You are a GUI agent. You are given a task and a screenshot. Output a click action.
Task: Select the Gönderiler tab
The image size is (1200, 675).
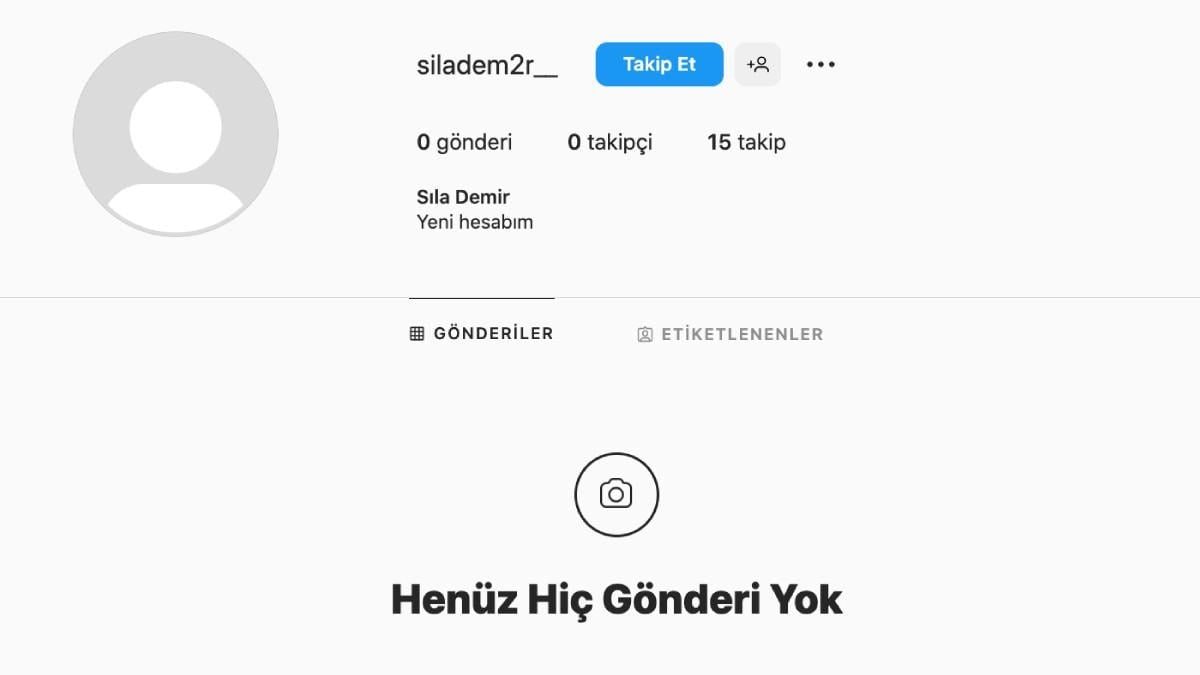tap(482, 334)
